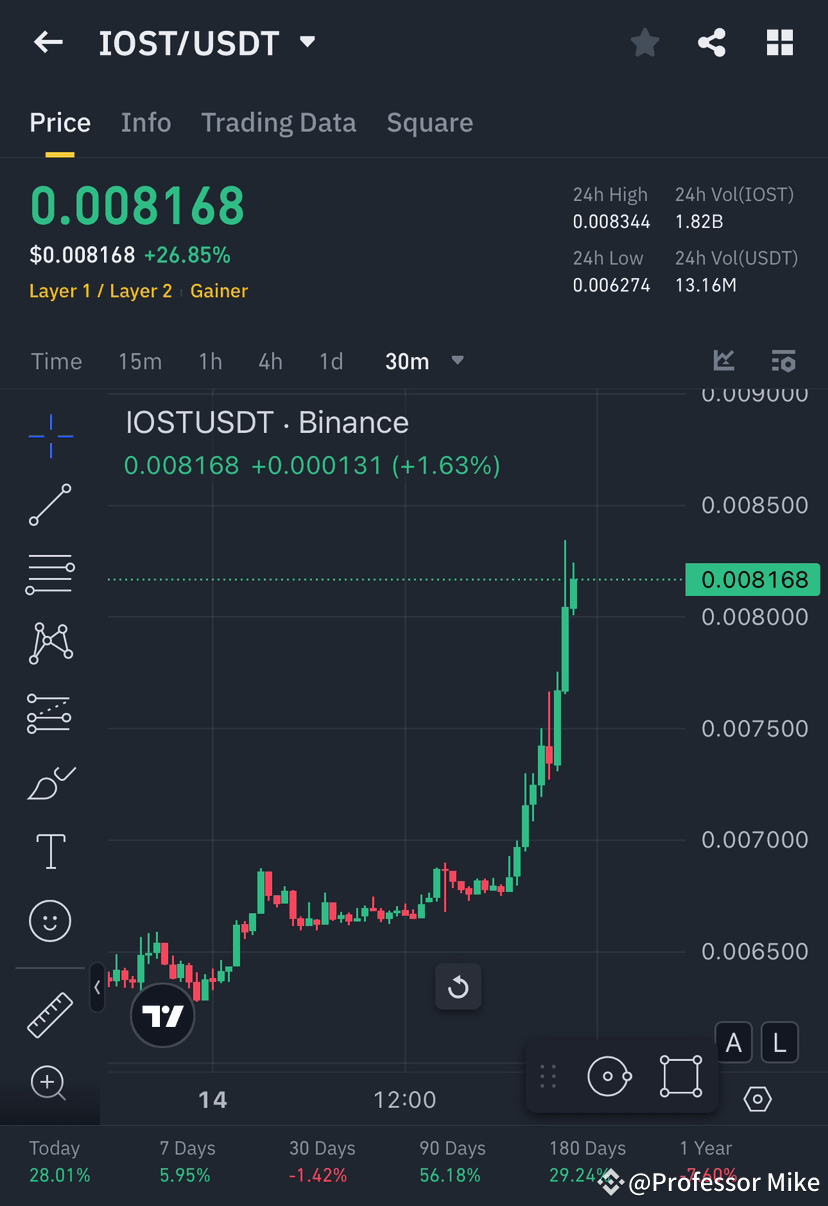
Task: Tap the chart refresh button
Action: pos(458,987)
